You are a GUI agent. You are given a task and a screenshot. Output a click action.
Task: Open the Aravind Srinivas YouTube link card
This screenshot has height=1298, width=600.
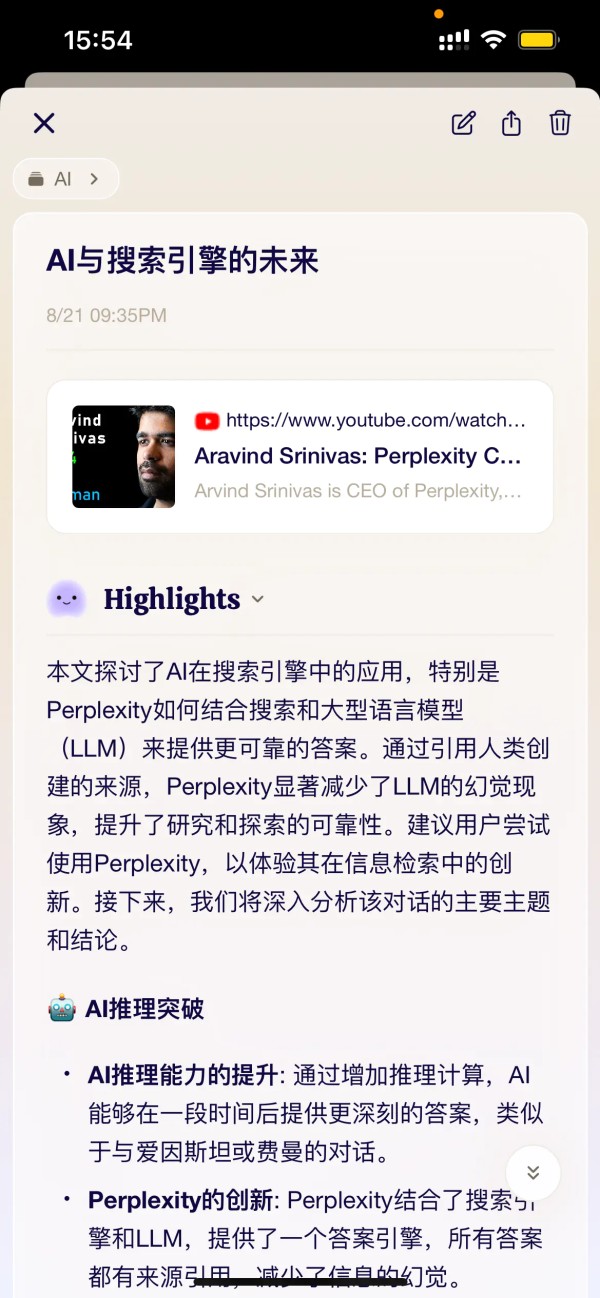point(300,456)
